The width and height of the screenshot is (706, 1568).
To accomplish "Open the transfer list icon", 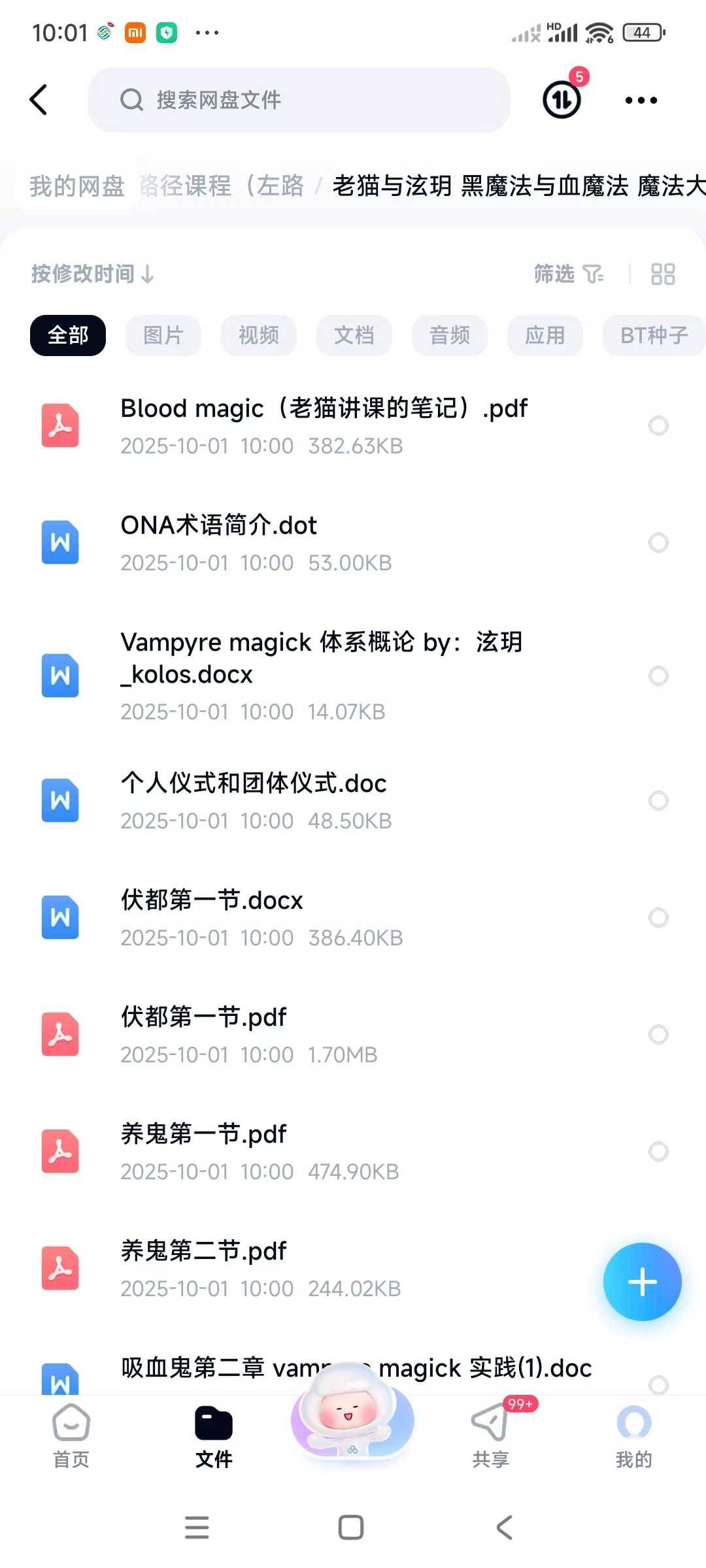I will click(562, 100).
